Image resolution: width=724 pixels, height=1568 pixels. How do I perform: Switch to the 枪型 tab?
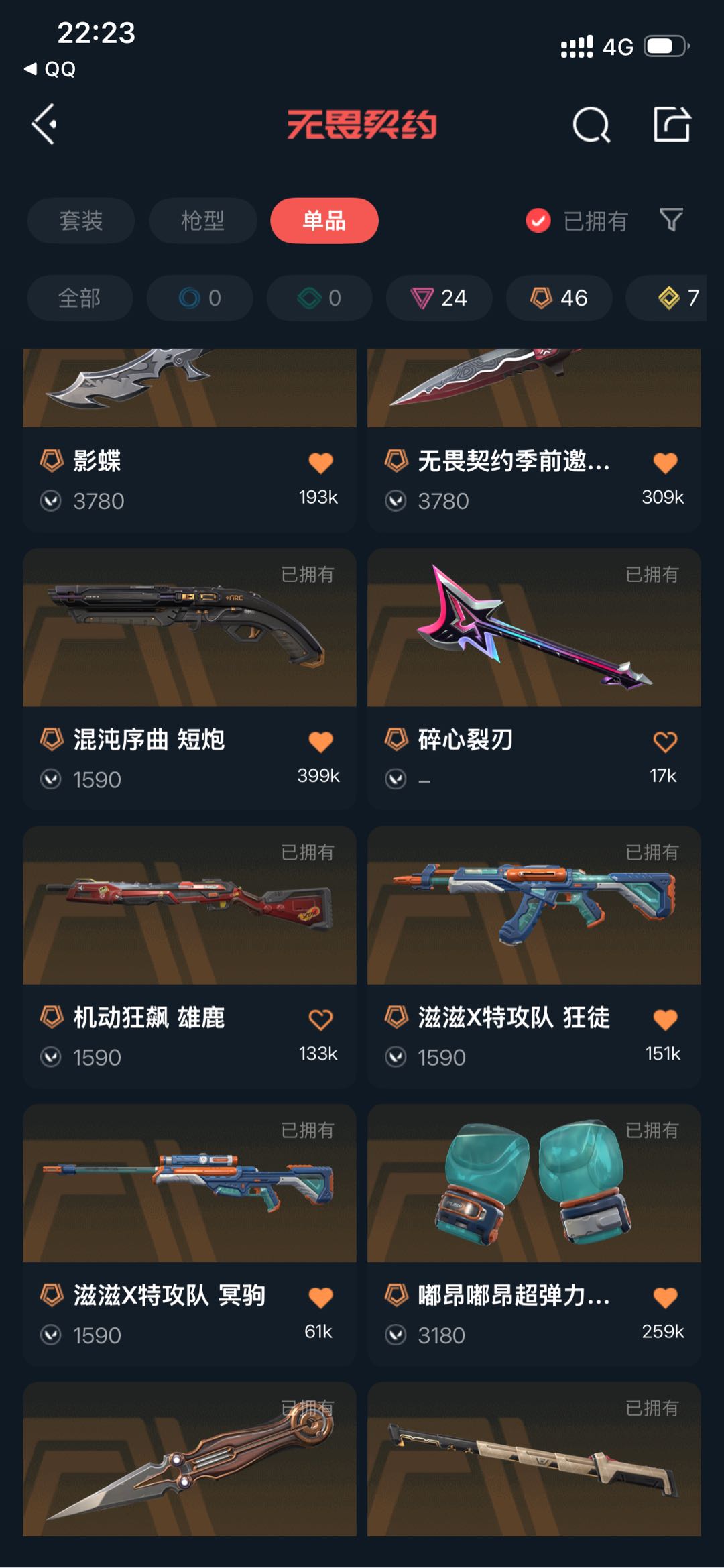pyautogui.click(x=202, y=221)
